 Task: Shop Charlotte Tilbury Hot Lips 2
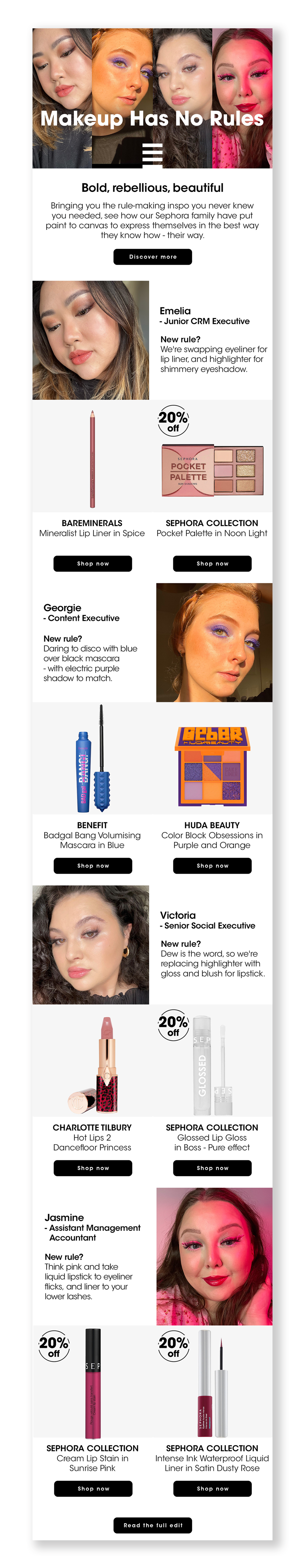coord(92,1168)
